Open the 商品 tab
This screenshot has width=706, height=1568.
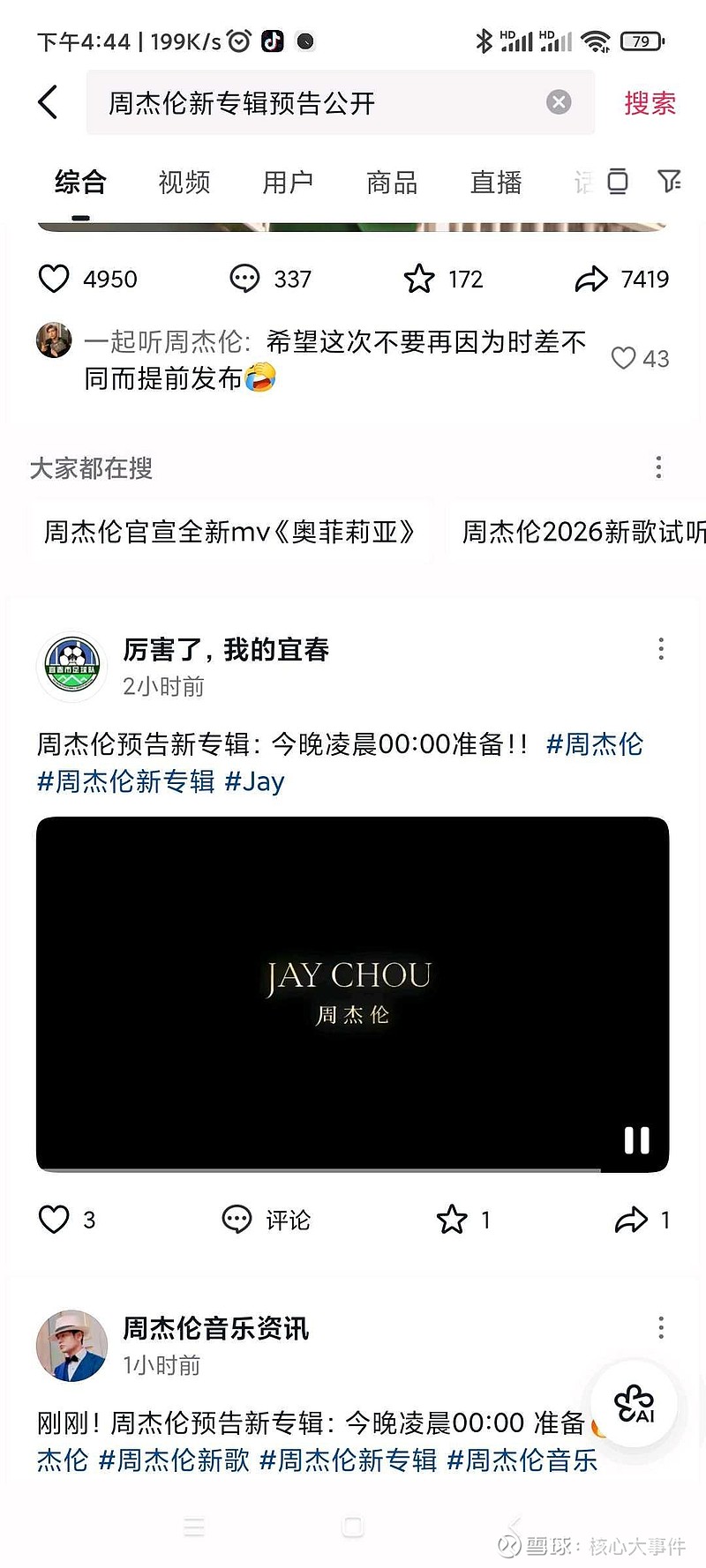coord(392,183)
